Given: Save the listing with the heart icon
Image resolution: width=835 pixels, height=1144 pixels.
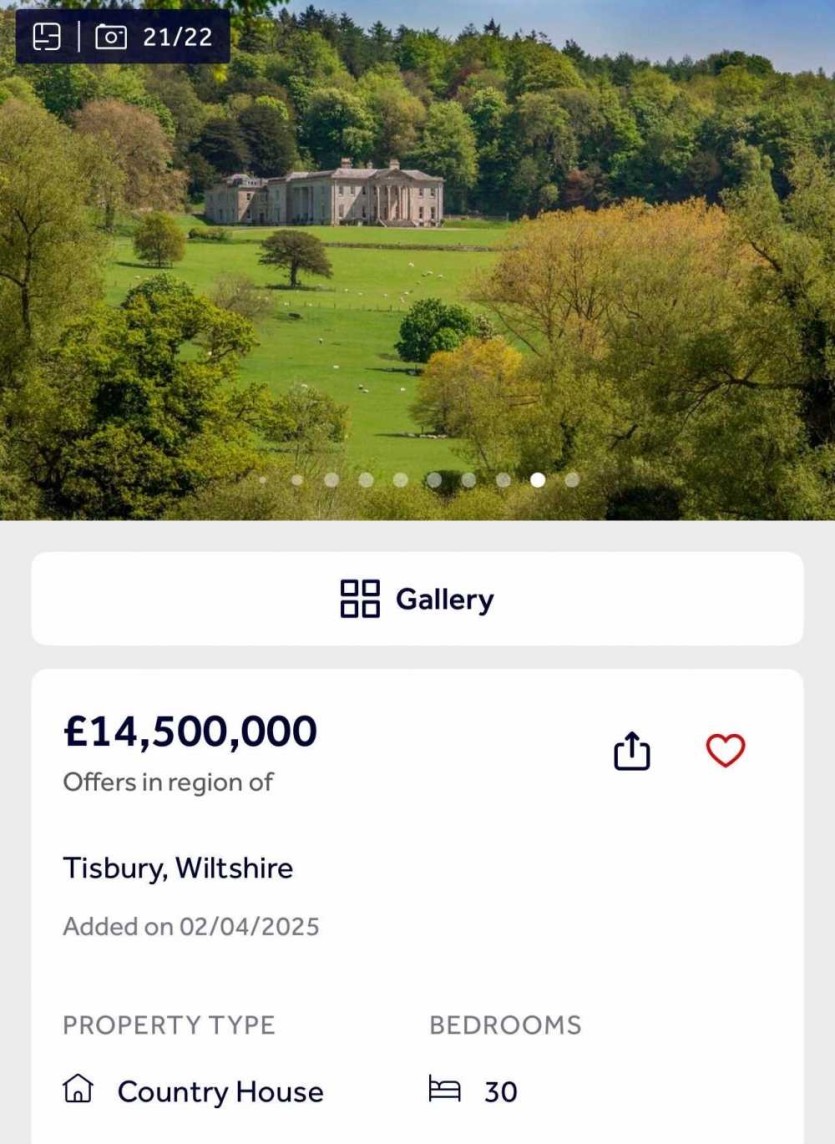Looking at the screenshot, I should coord(725,751).
